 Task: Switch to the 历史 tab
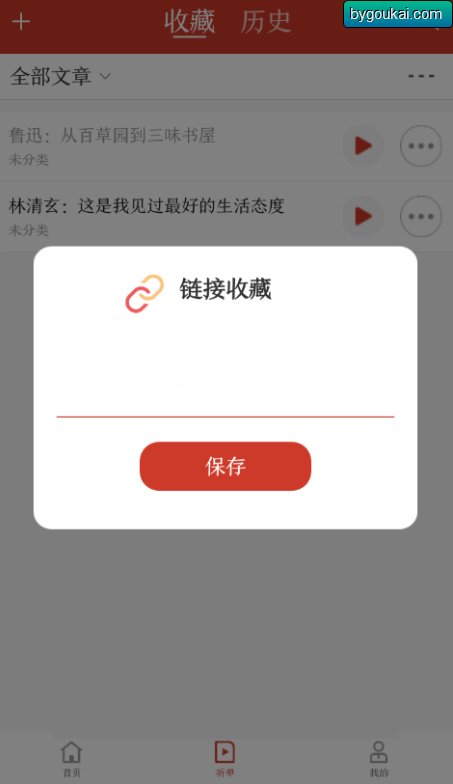(x=266, y=22)
